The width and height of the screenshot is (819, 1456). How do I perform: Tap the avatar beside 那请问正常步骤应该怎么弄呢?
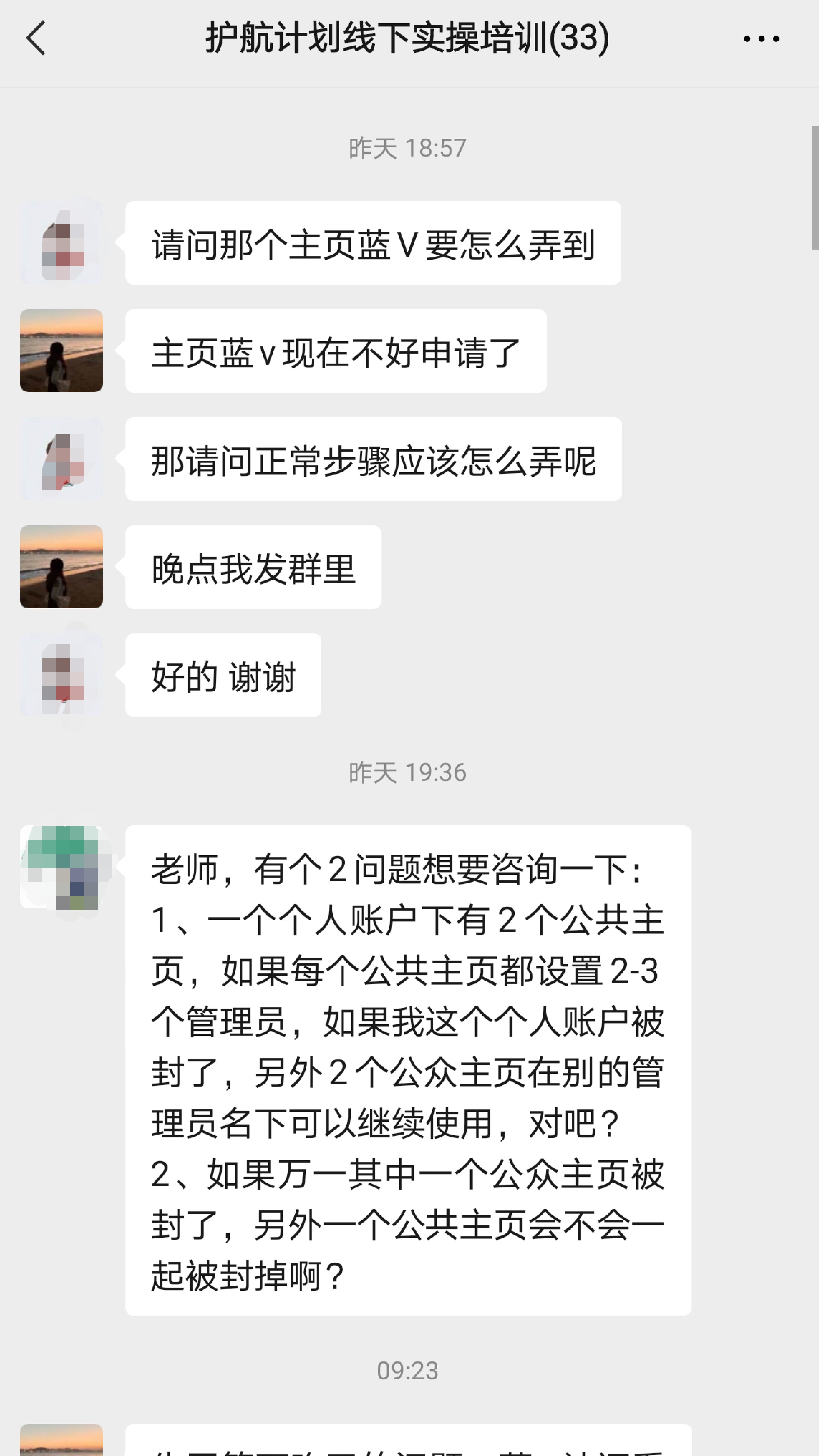[61, 459]
